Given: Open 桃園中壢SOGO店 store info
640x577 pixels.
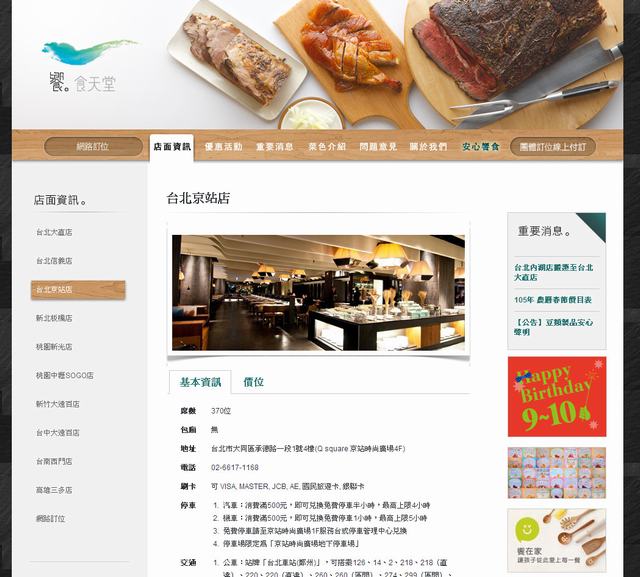Looking at the screenshot, I should [64, 376].
